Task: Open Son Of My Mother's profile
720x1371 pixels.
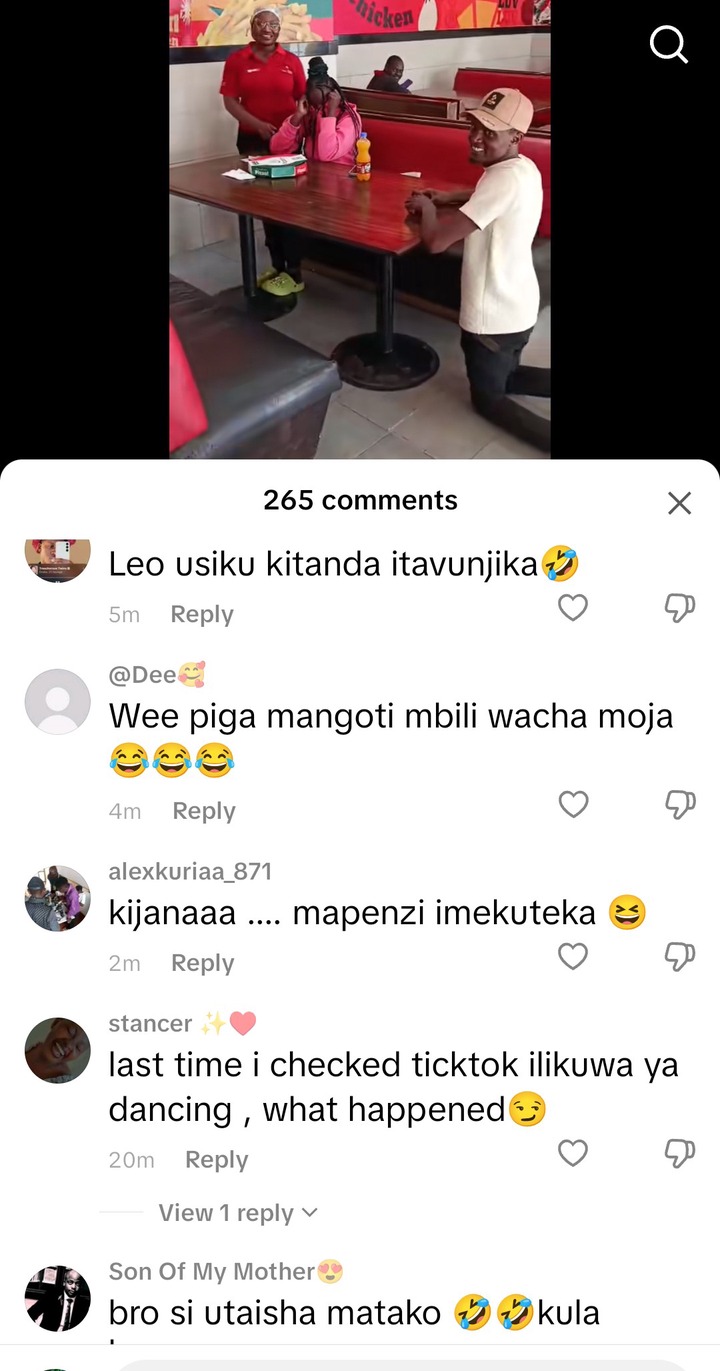Action: tap(57, 1297)
